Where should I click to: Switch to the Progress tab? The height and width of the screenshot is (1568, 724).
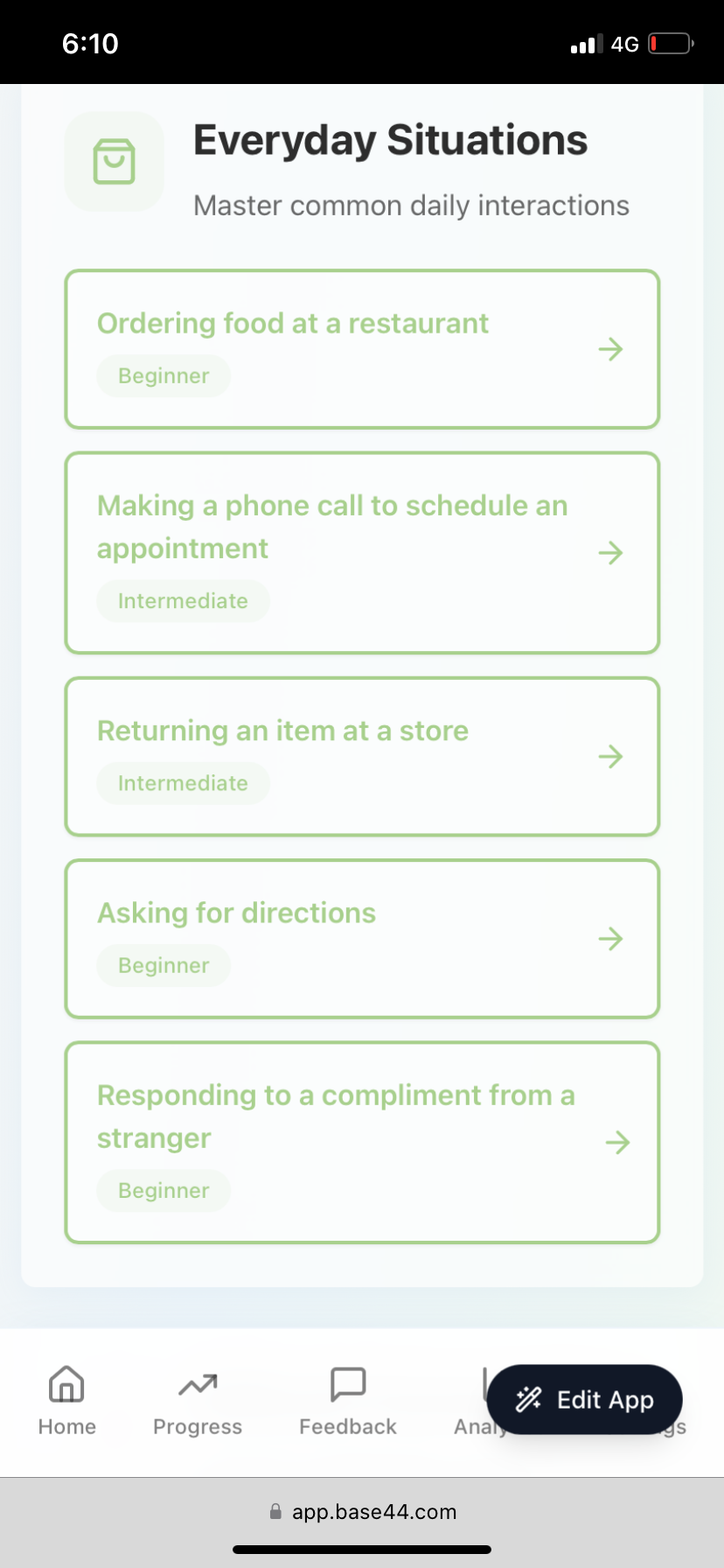198,1401
